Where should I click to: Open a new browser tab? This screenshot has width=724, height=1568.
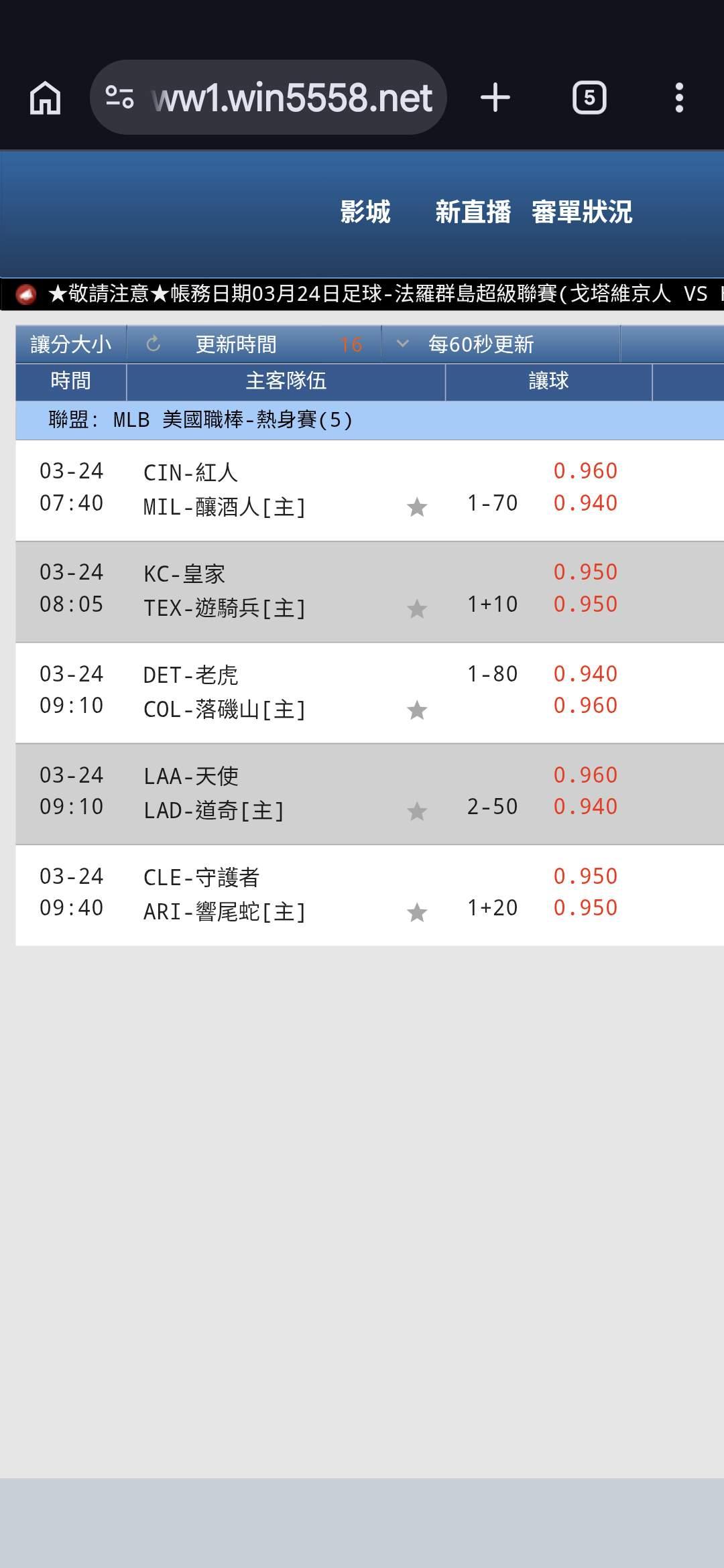[x=495, y=98]
